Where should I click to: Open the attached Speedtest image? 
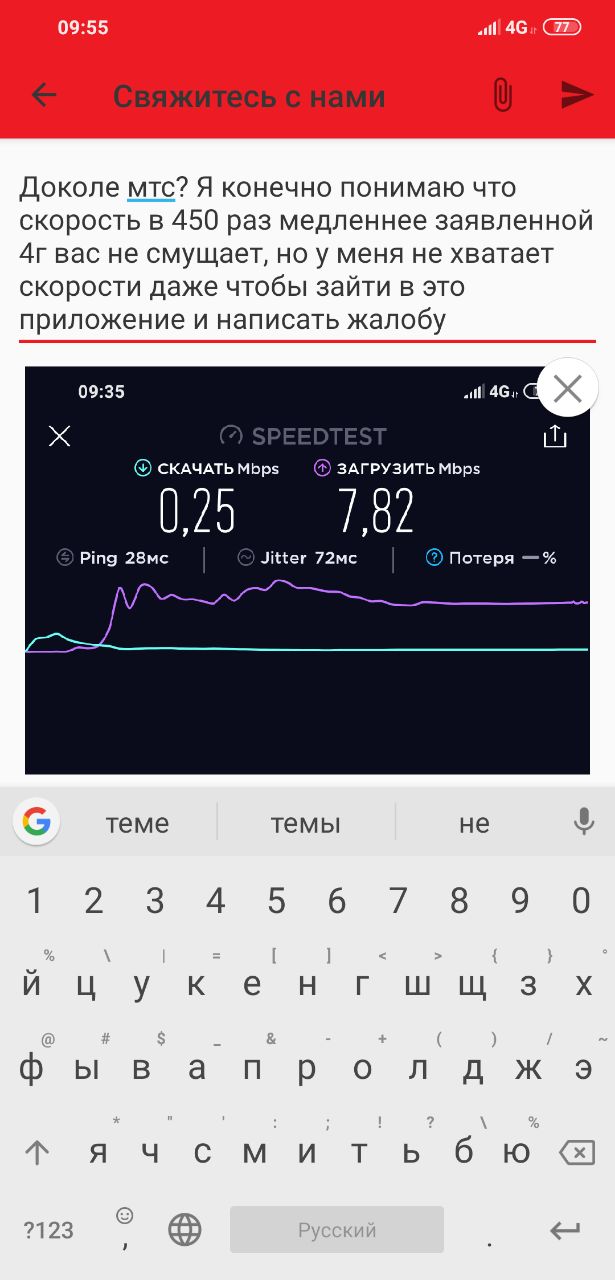[x=307, y=570]
